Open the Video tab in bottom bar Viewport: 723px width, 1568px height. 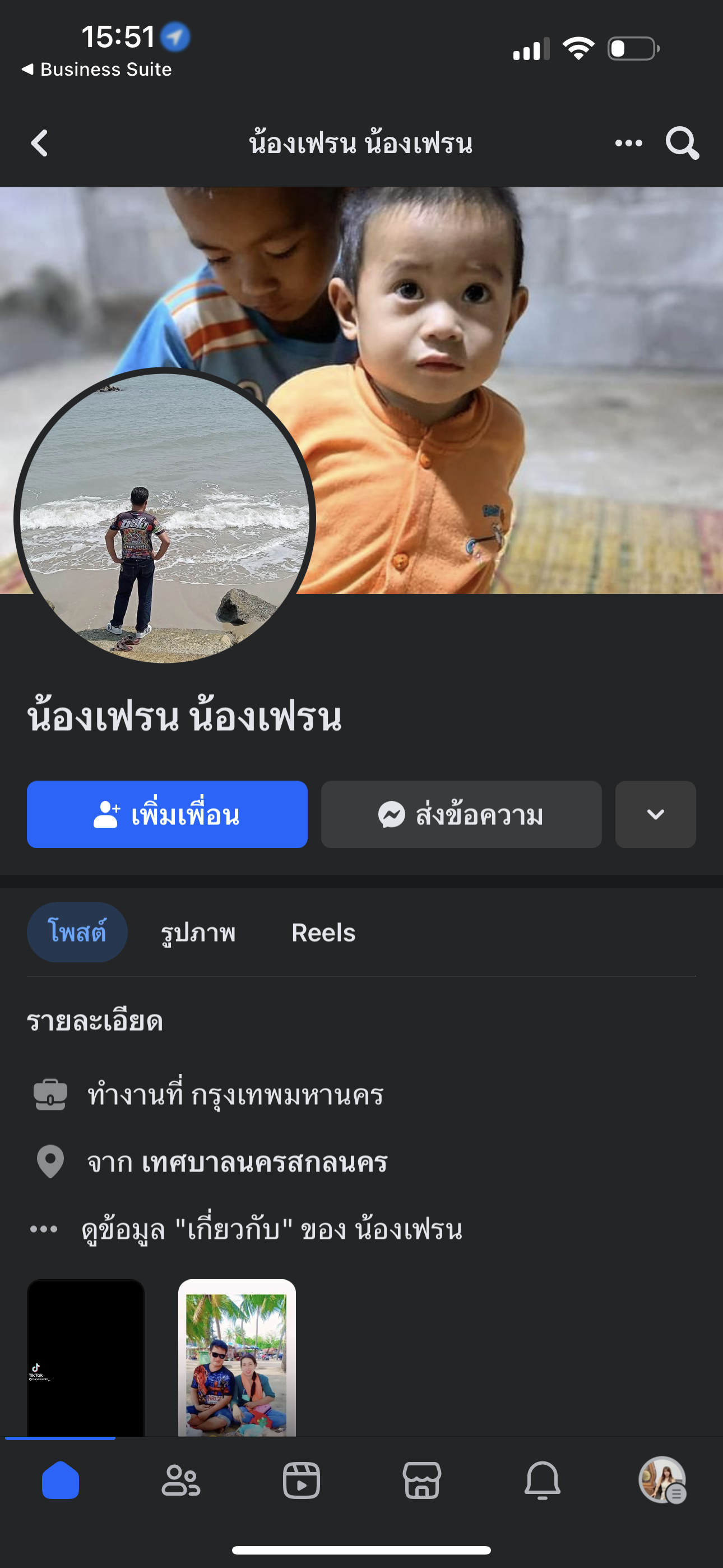(302, 1481)
